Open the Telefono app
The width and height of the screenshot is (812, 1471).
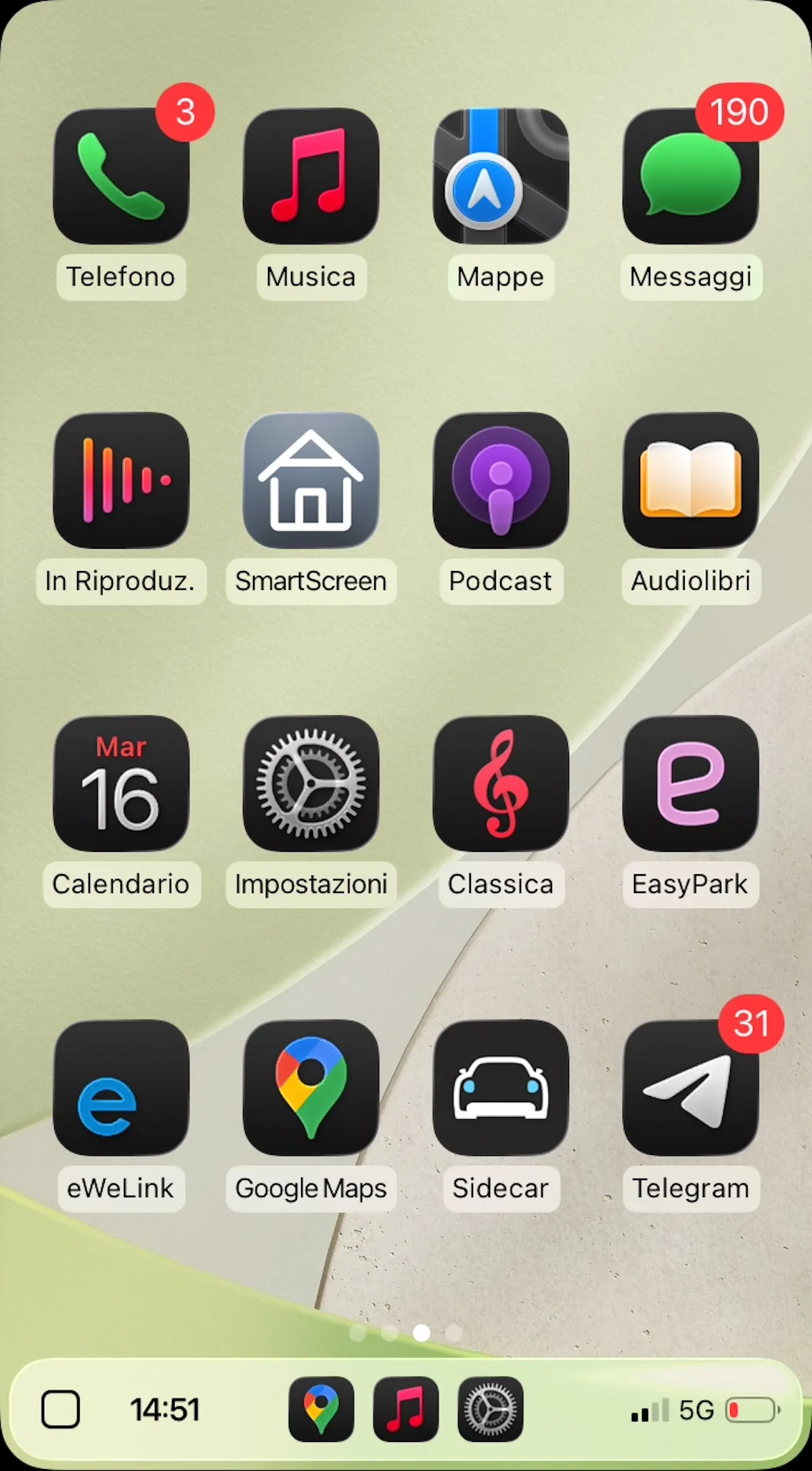coord(122,175)
